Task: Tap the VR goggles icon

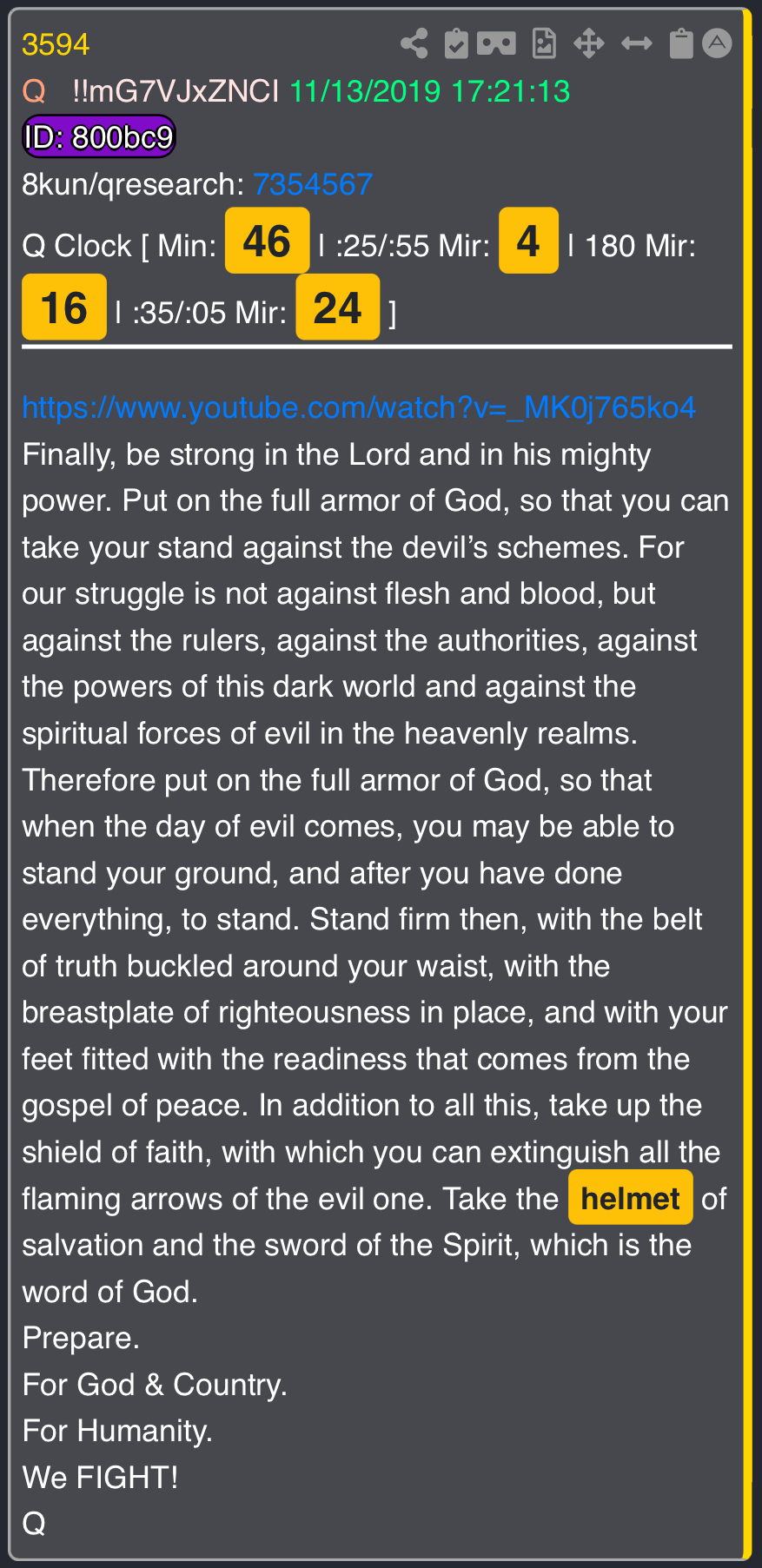Action: pyautogui.click(x=496, y=43)
